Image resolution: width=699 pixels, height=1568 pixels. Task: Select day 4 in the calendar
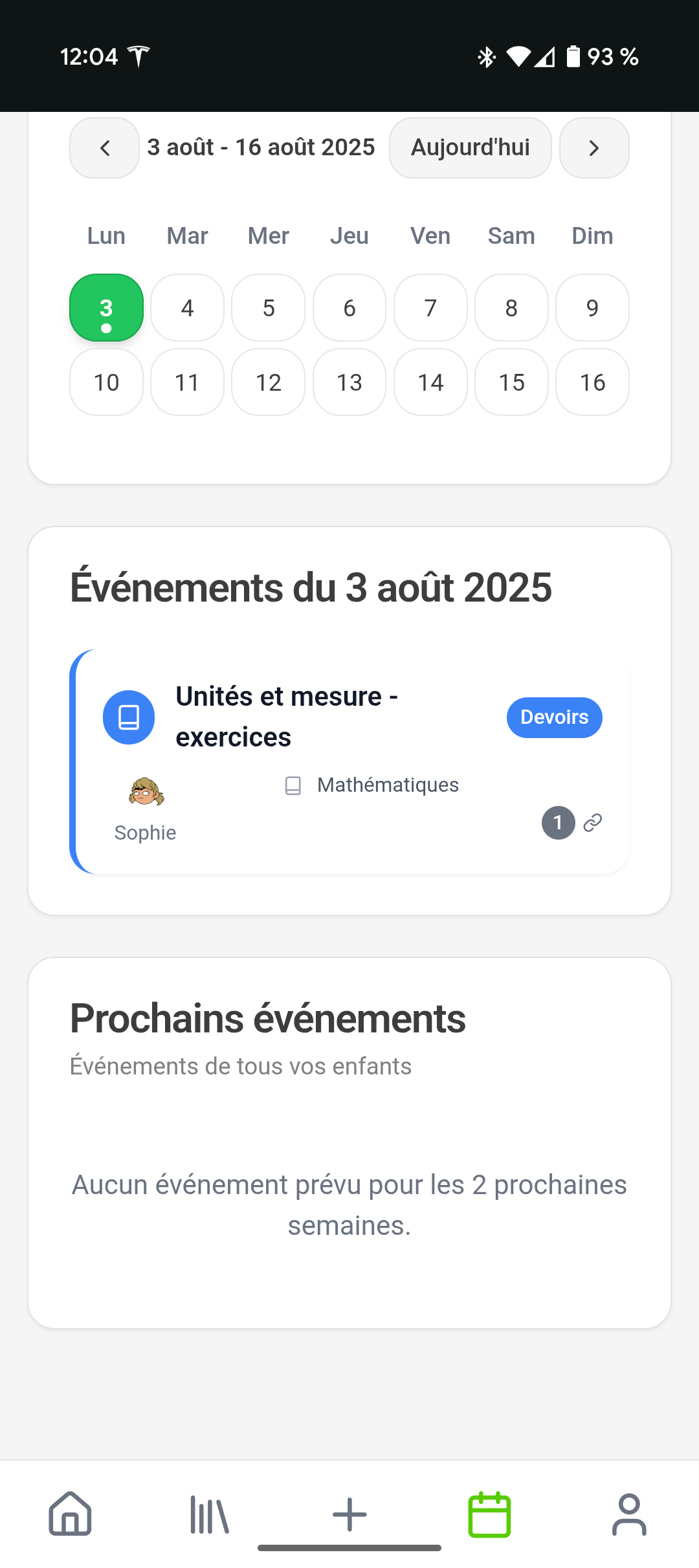pyautogui.click(x=187, y=308)
